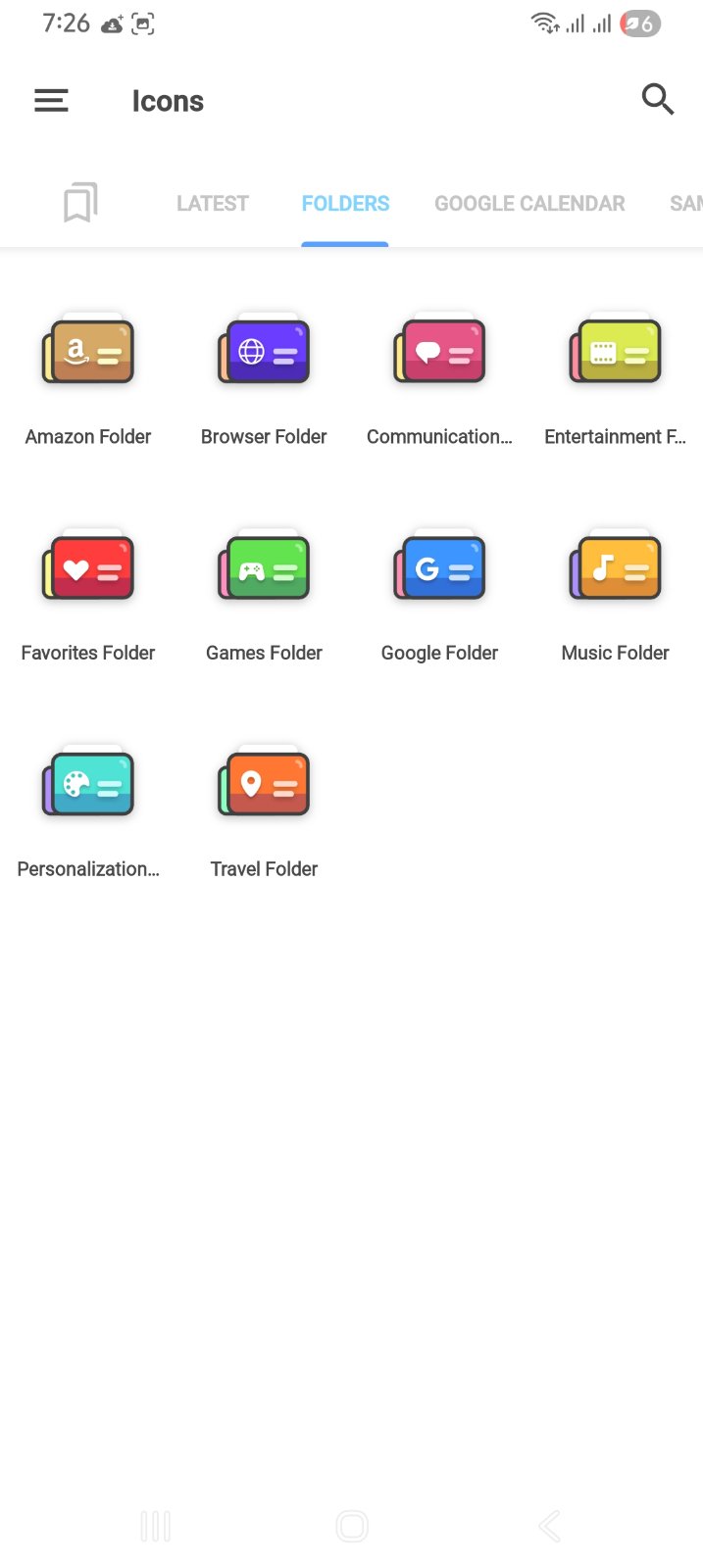The image size is (703, 1568).
Task: Switch to the bookmarked icons tab
Action: pos(80,203)
